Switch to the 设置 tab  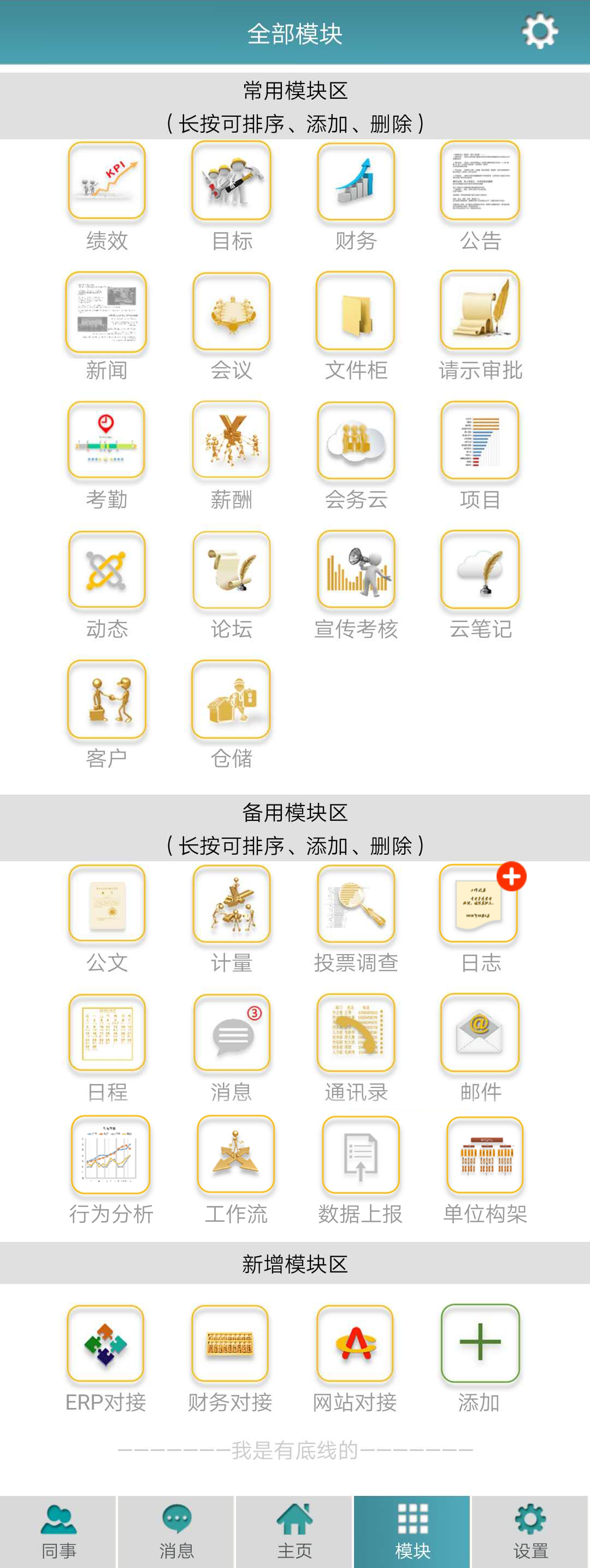pos(530,1531)
